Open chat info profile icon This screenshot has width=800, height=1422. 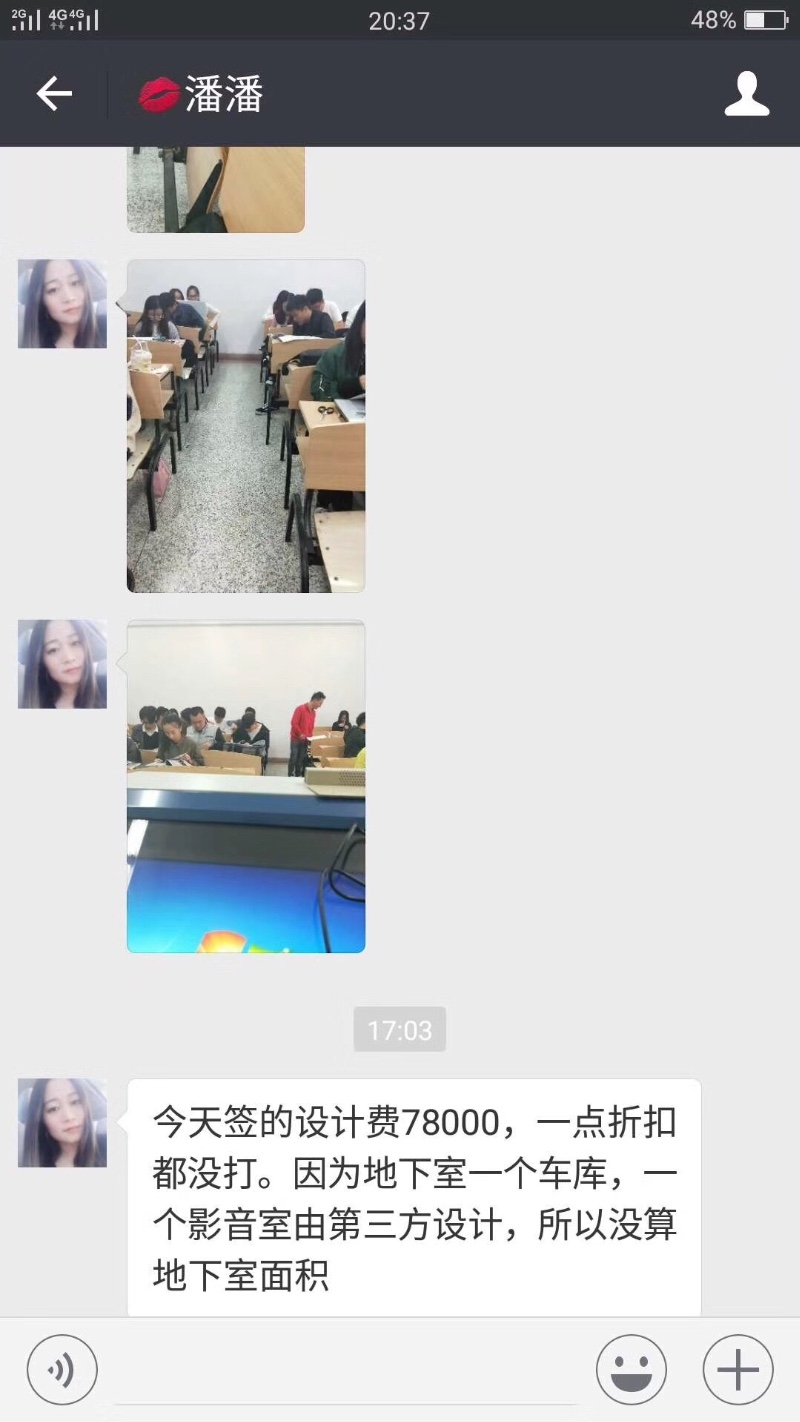coord(746,94)
